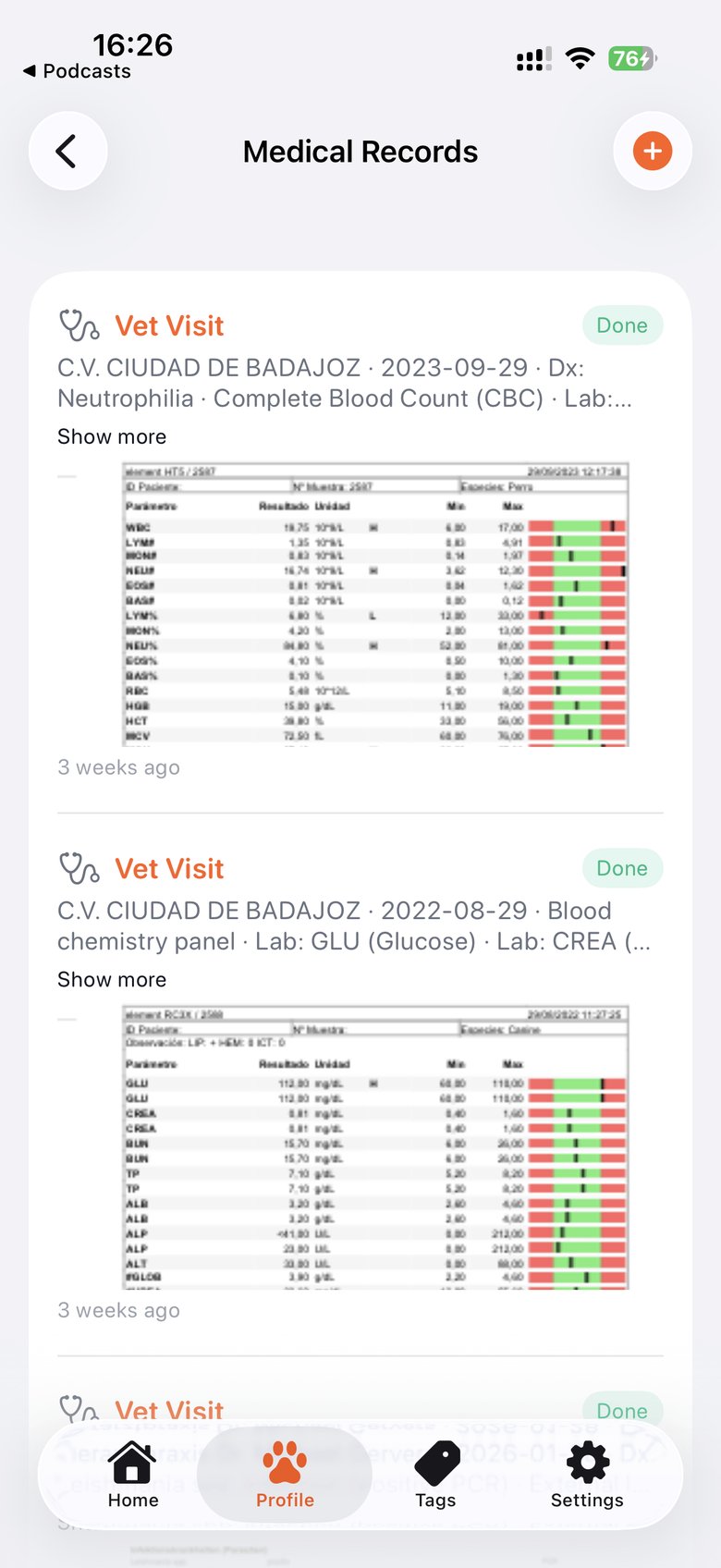Toggle the Done badge on the bottom Vet Visit
The image size is (721, 1568).
click(x=622, y=1411)
